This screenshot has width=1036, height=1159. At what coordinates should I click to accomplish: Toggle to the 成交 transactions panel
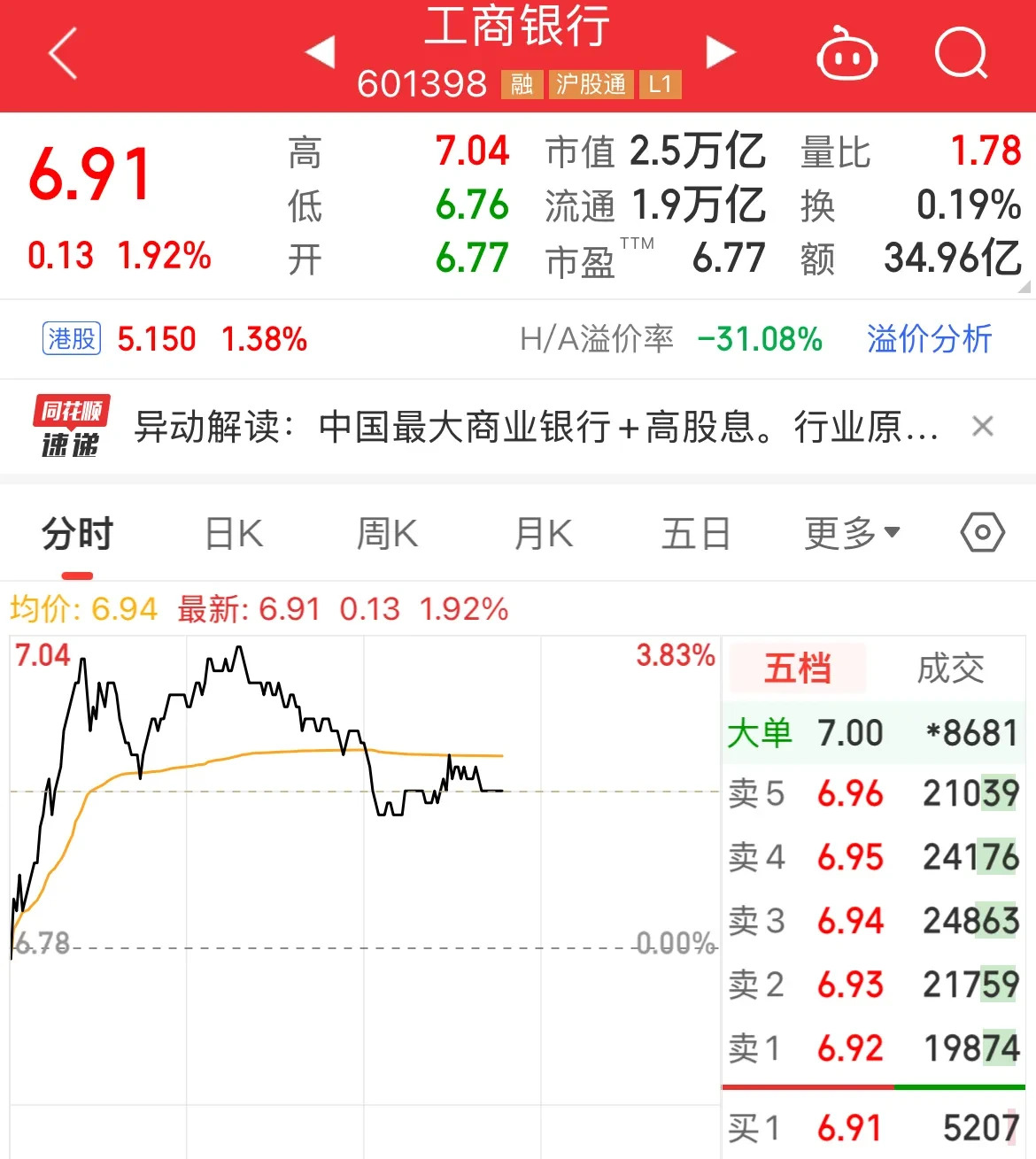pyautogui.click(x=952, y=669)
